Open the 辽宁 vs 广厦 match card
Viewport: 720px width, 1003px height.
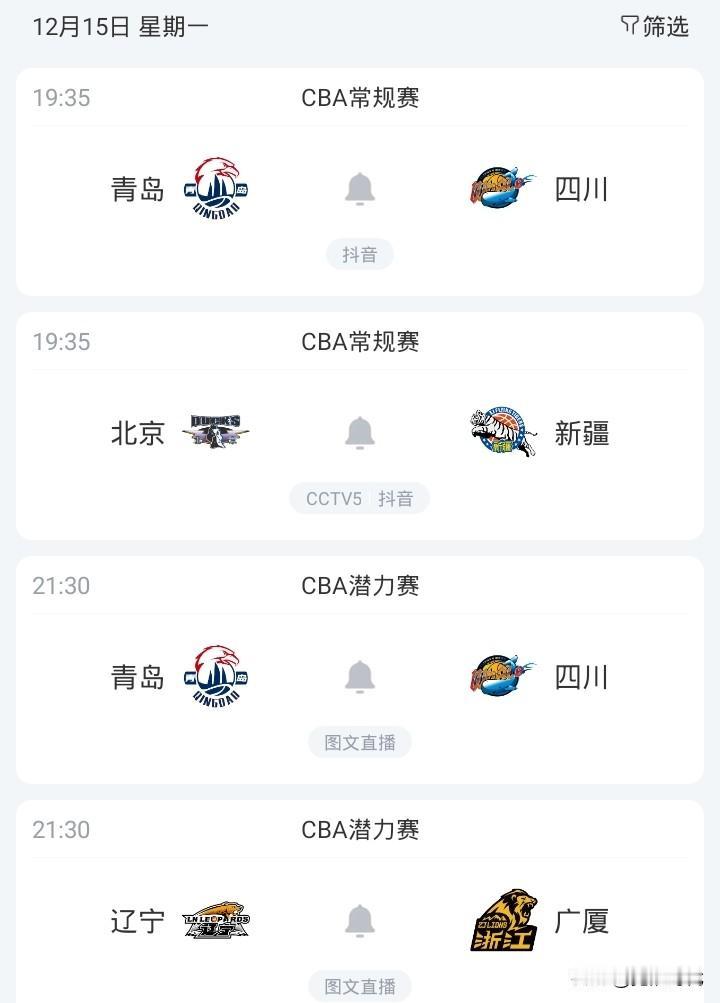(x=359, y=901)
